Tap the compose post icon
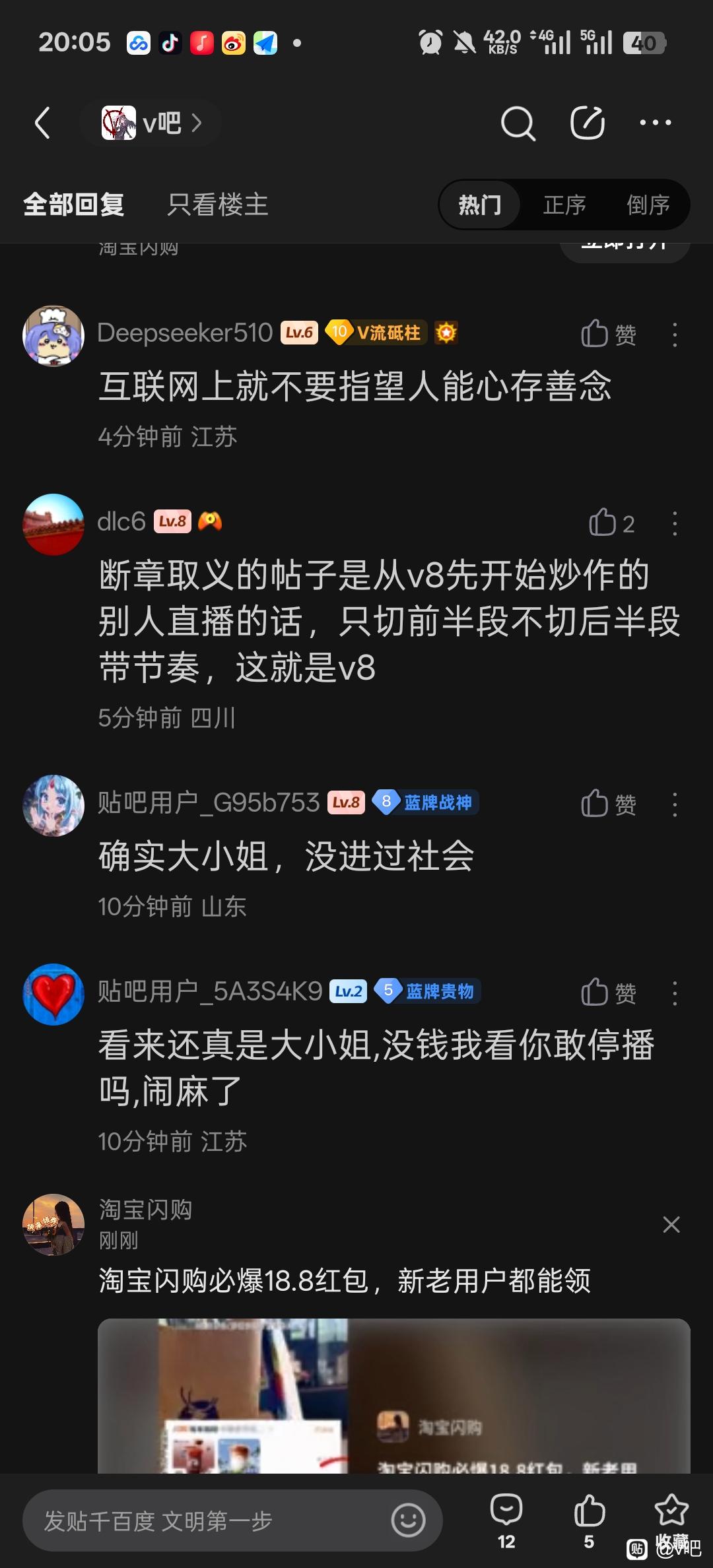713x1568 pixels. pyautogui.click(x=587, y=123)
